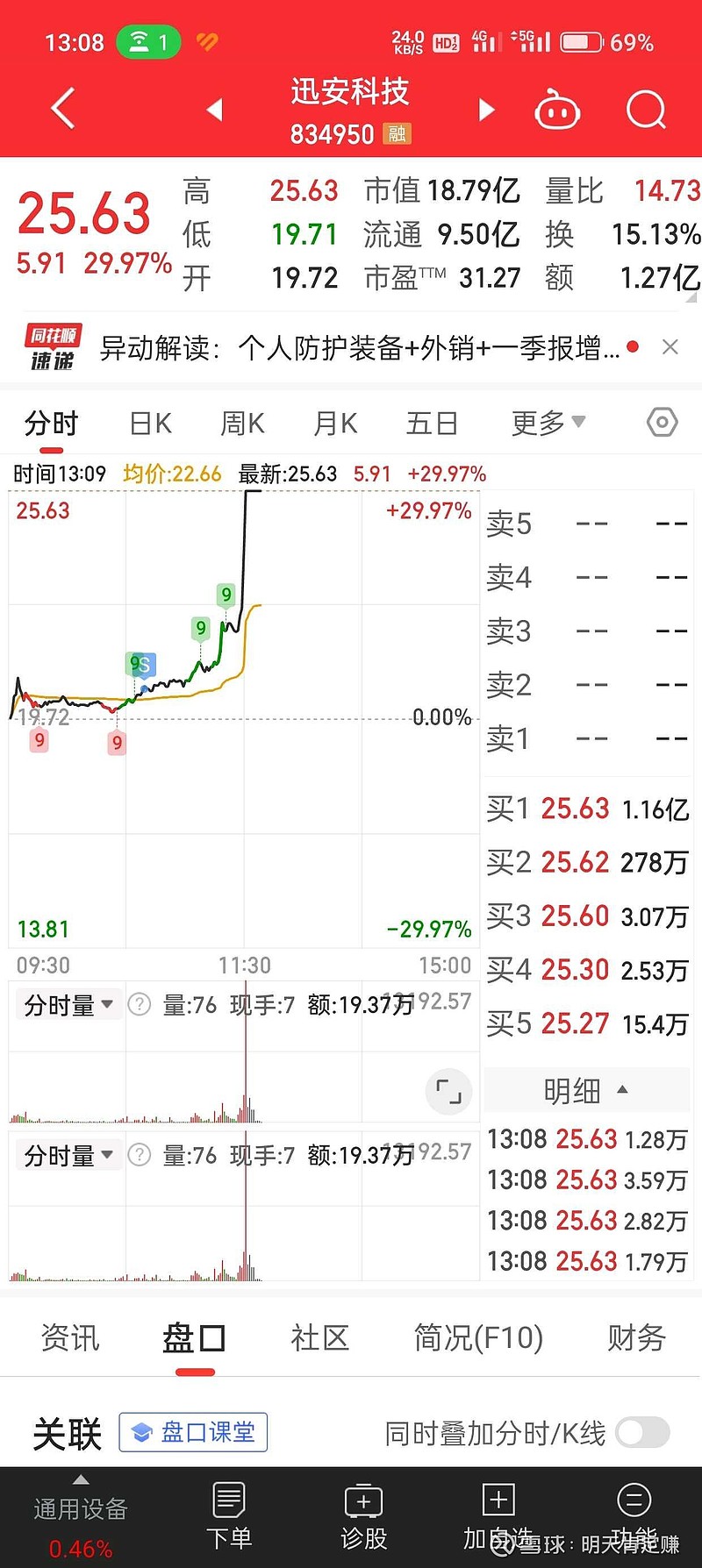Select the 五日 chart tab
The image size is (702, 1568).
click(432, 424)
